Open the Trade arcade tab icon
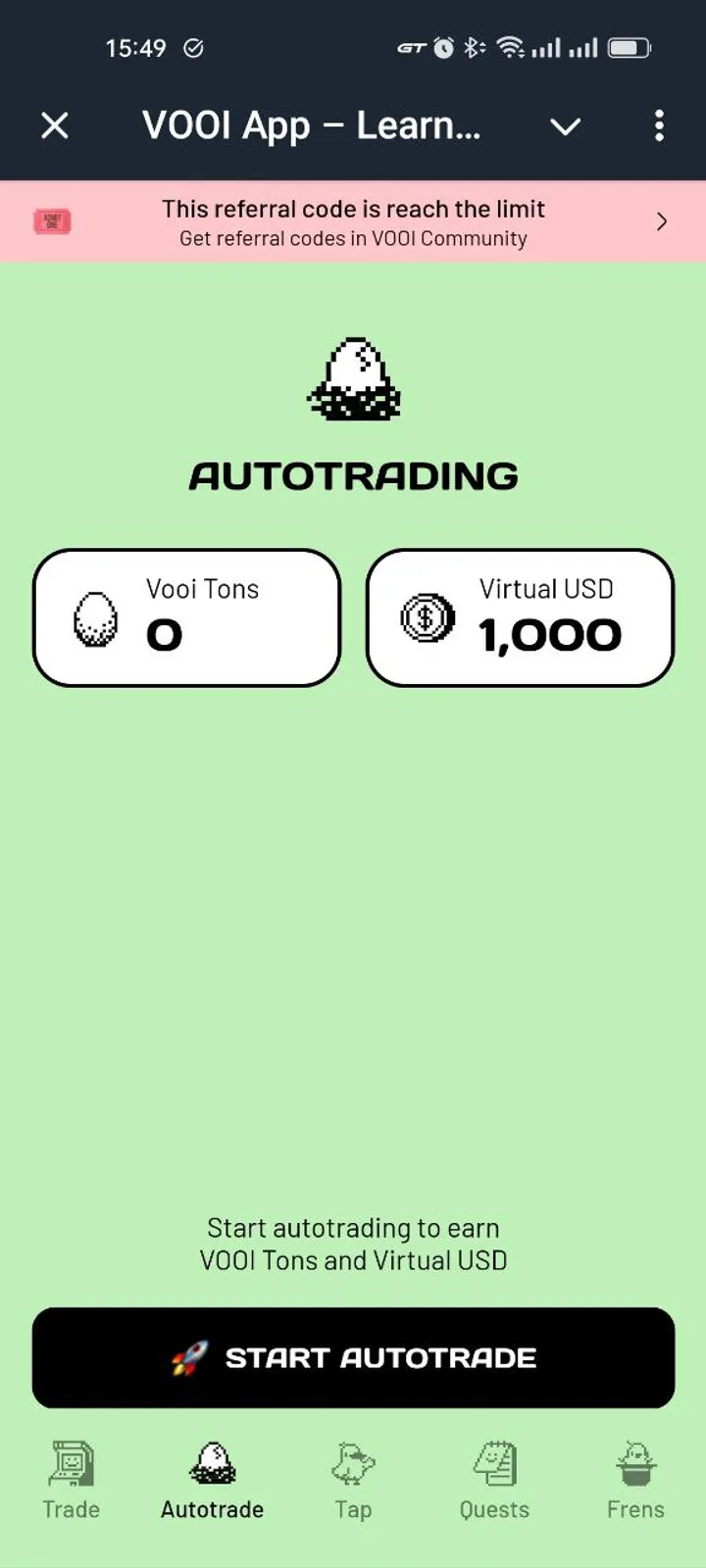Image resolution: width=706 pixels, height=1568 pixels. pos(70,1464)
